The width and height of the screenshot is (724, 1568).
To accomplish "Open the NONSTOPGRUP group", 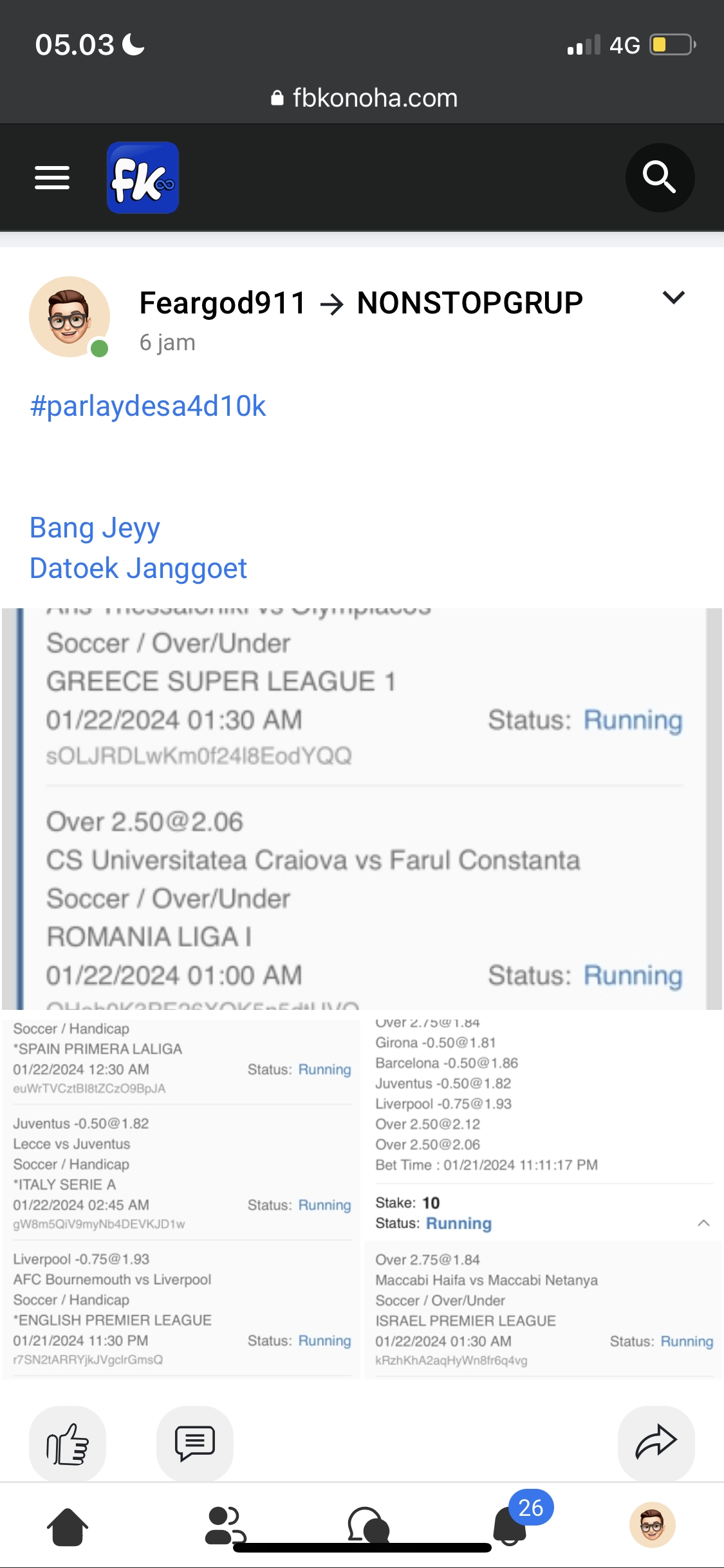I will click(x=470, y=303).
